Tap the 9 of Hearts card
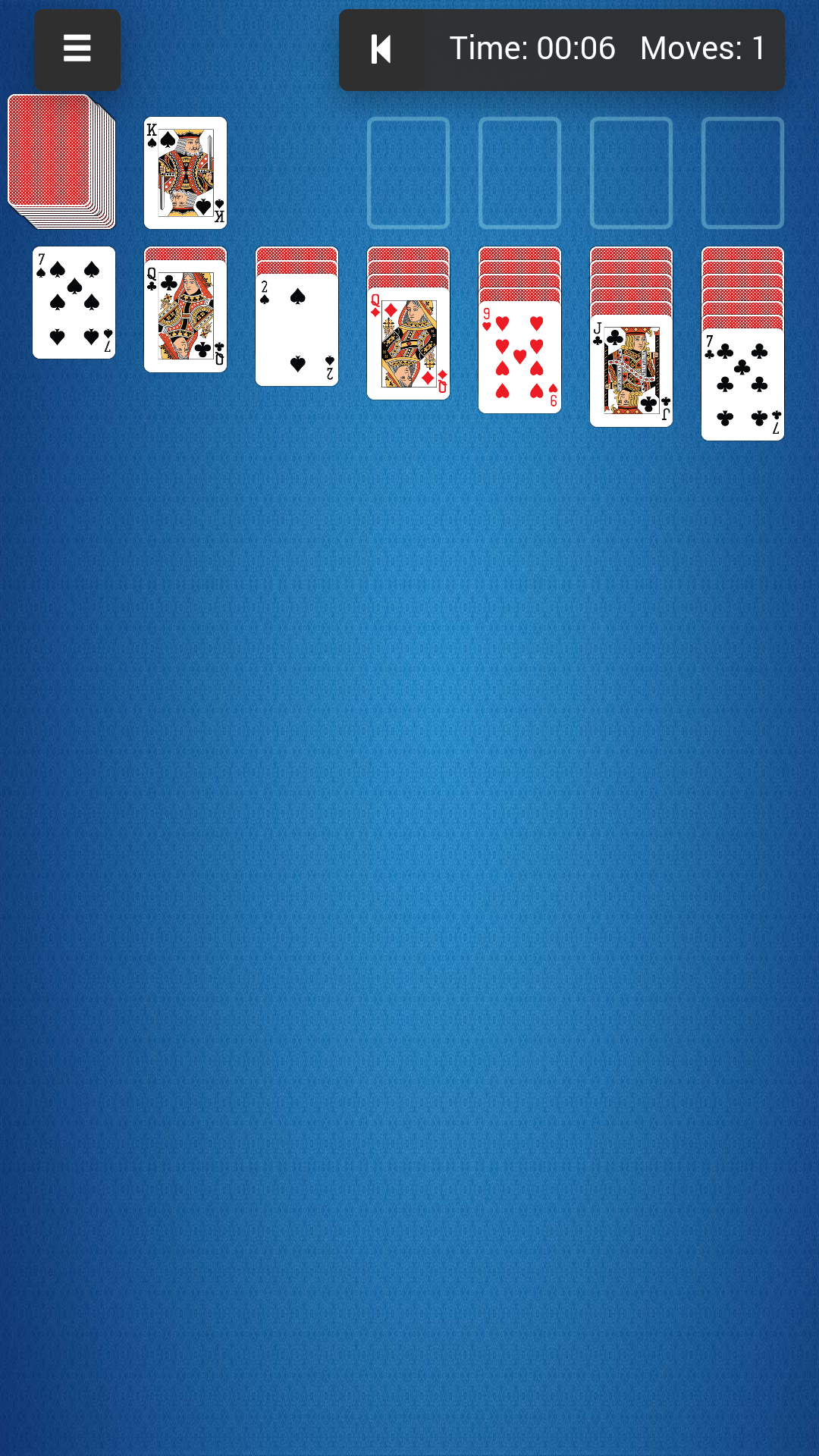This screenshot has width=819, height=1456. point(519,357)
